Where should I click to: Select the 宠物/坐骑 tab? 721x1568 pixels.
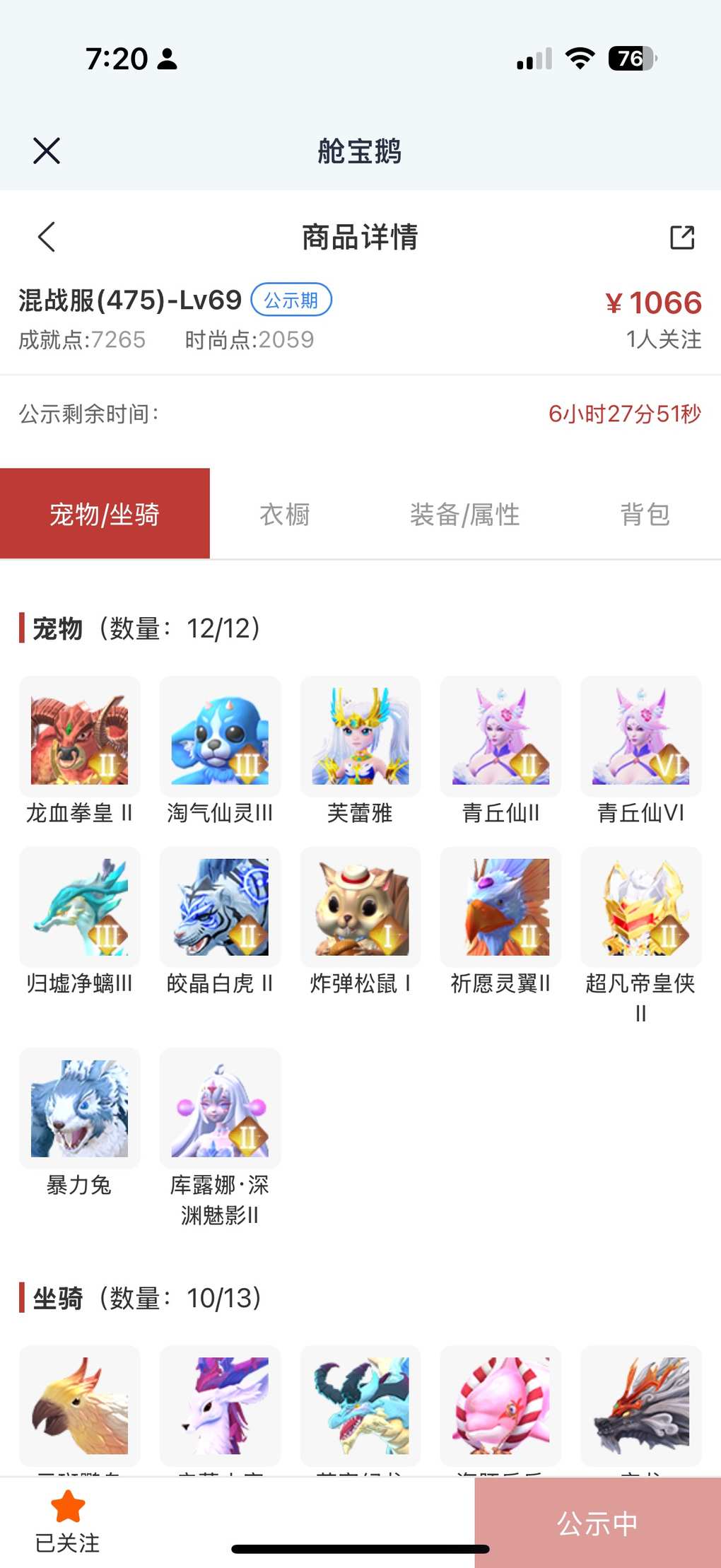(x=105, y=514)
